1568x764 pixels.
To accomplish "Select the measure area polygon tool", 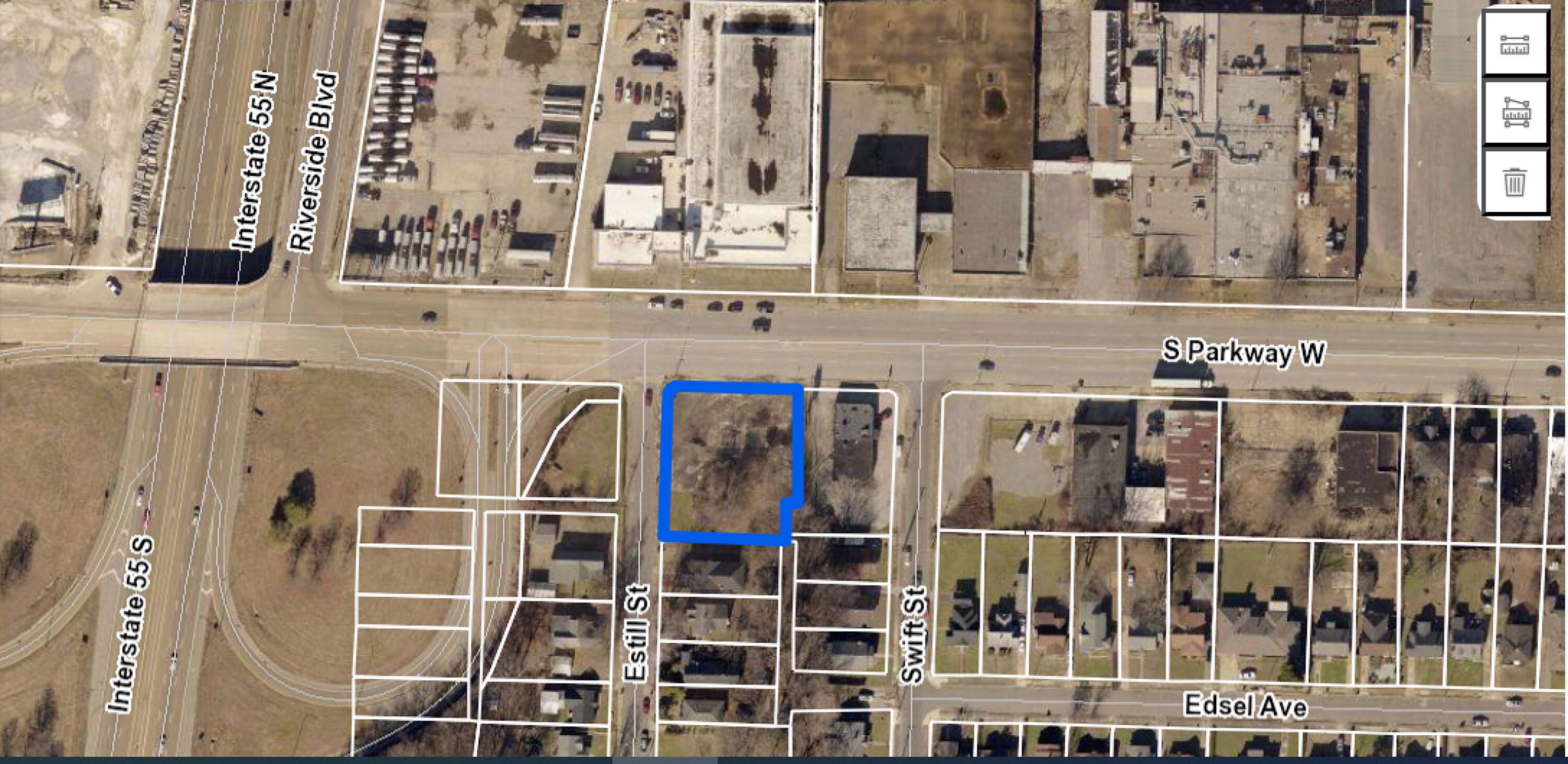I will (1515, 112).
